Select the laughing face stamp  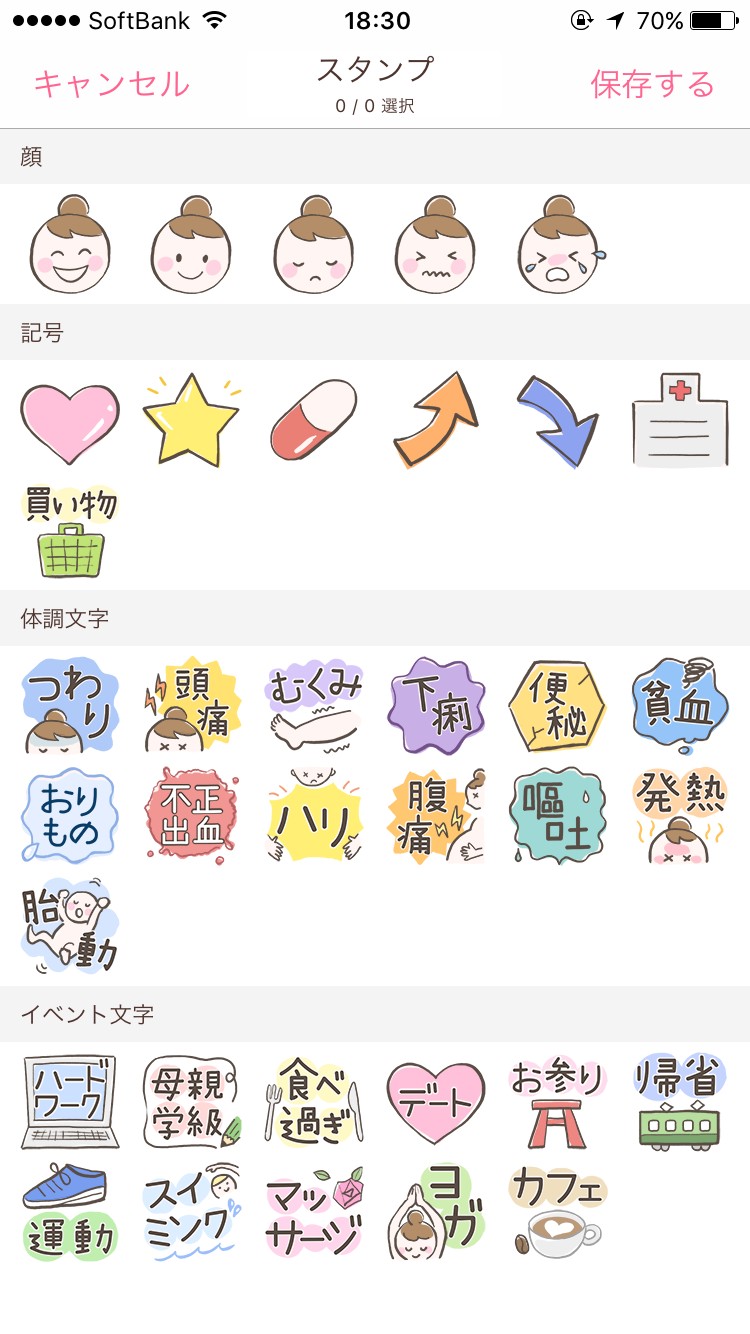point(69,245)
